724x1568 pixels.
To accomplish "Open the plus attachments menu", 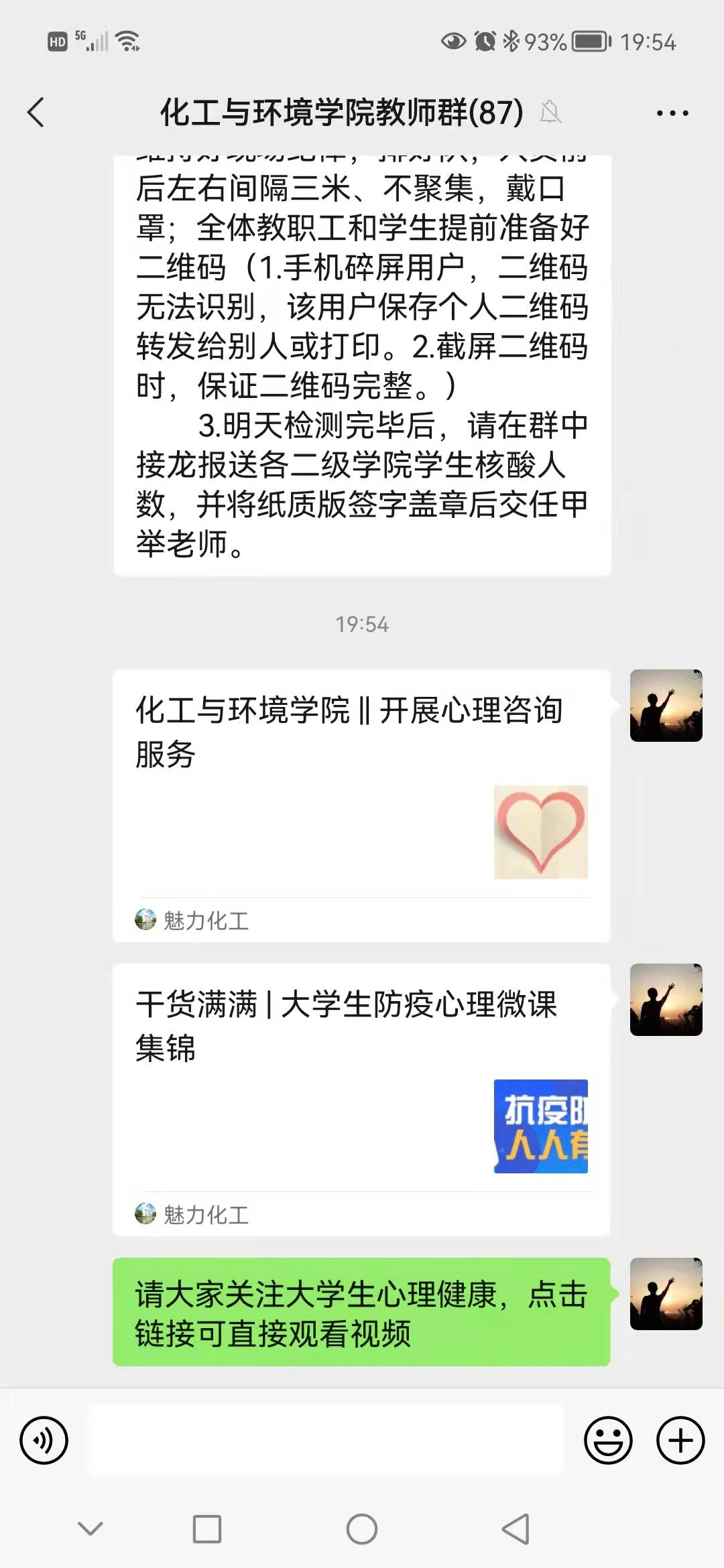I will (x=680, y=1440).
